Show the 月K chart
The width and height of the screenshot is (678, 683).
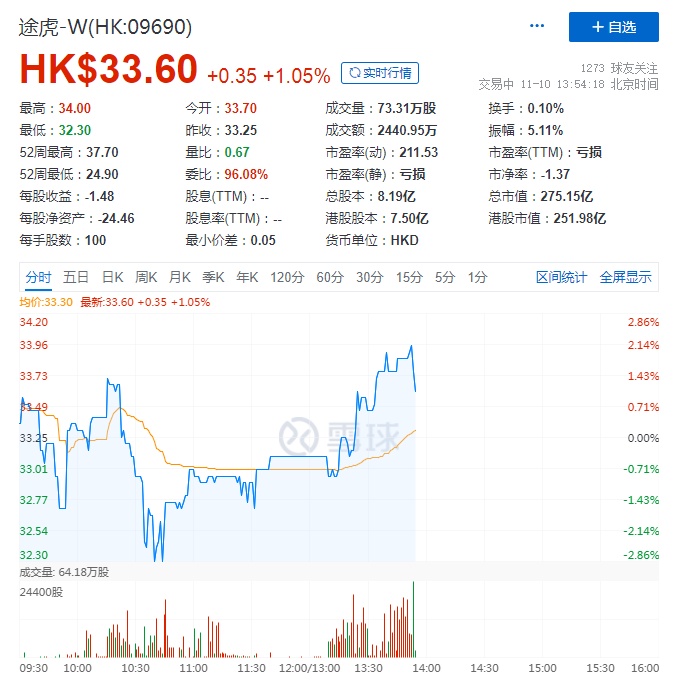pos(180,277)
